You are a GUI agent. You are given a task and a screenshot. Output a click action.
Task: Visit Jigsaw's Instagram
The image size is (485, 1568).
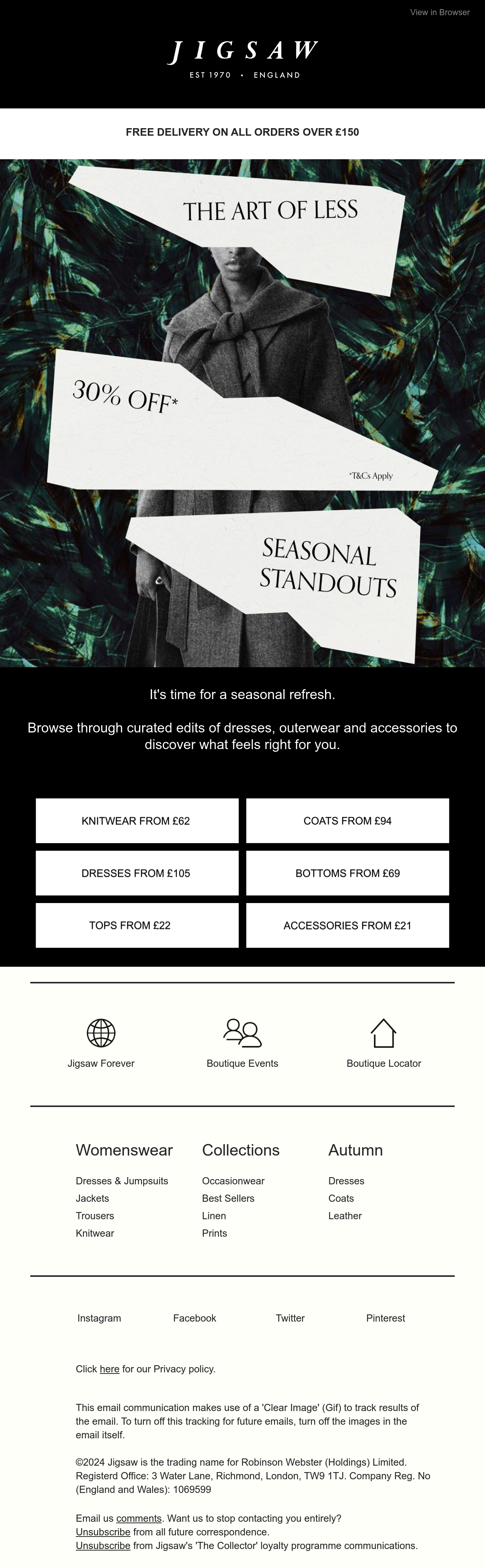click(x=99, y=1318)
